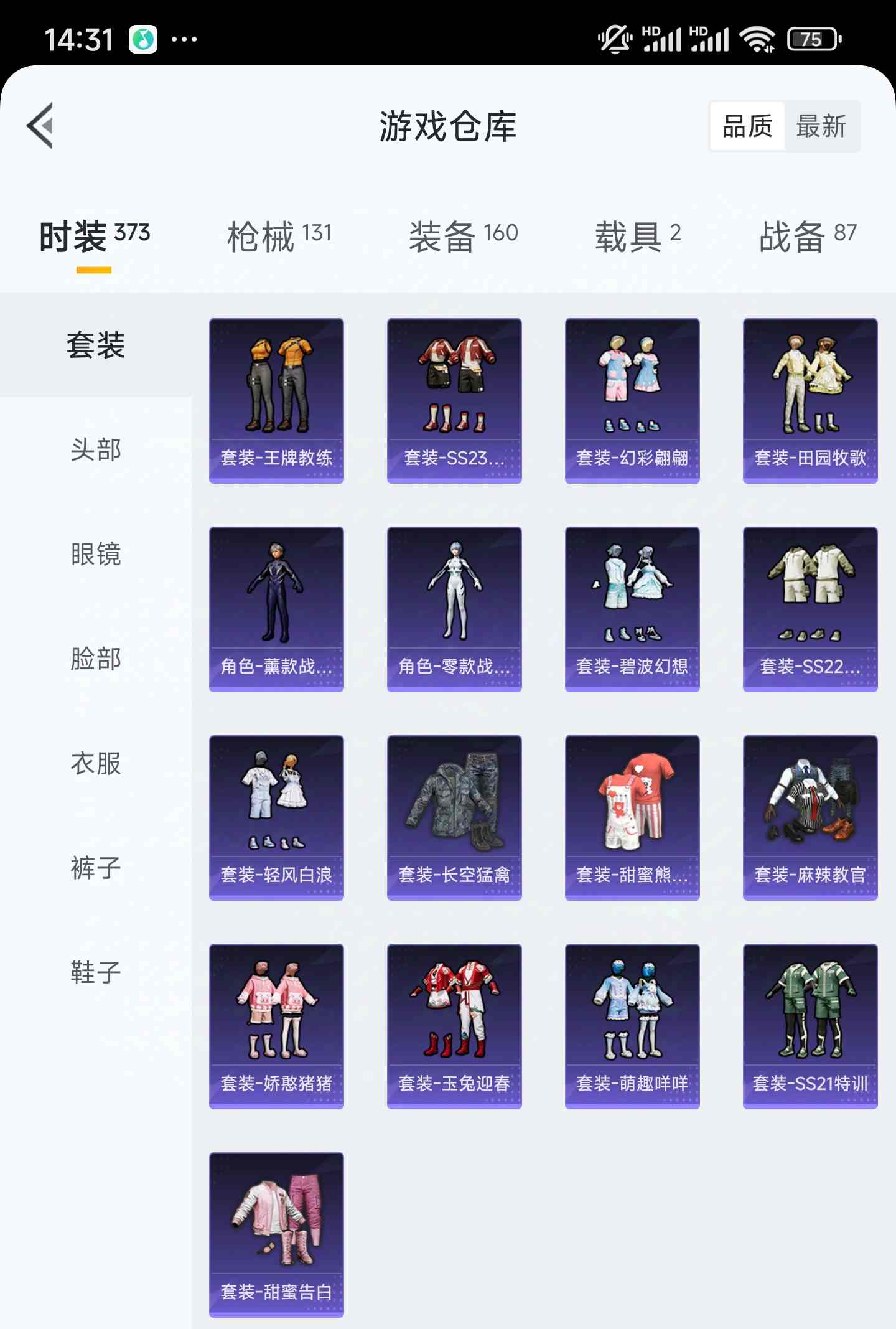
Task: Go back using the top-left arrow
Action: tap(41, 126)
